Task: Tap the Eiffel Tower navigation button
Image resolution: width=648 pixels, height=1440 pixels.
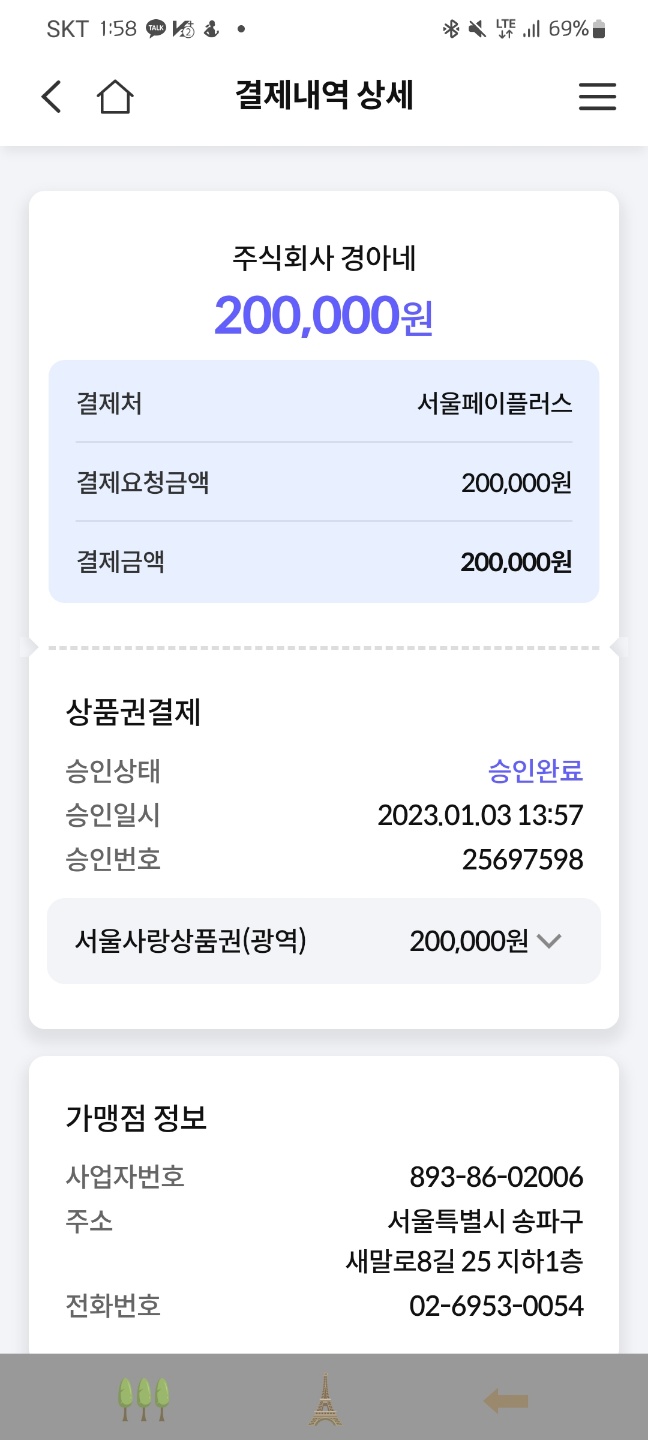Action: 324,1399
